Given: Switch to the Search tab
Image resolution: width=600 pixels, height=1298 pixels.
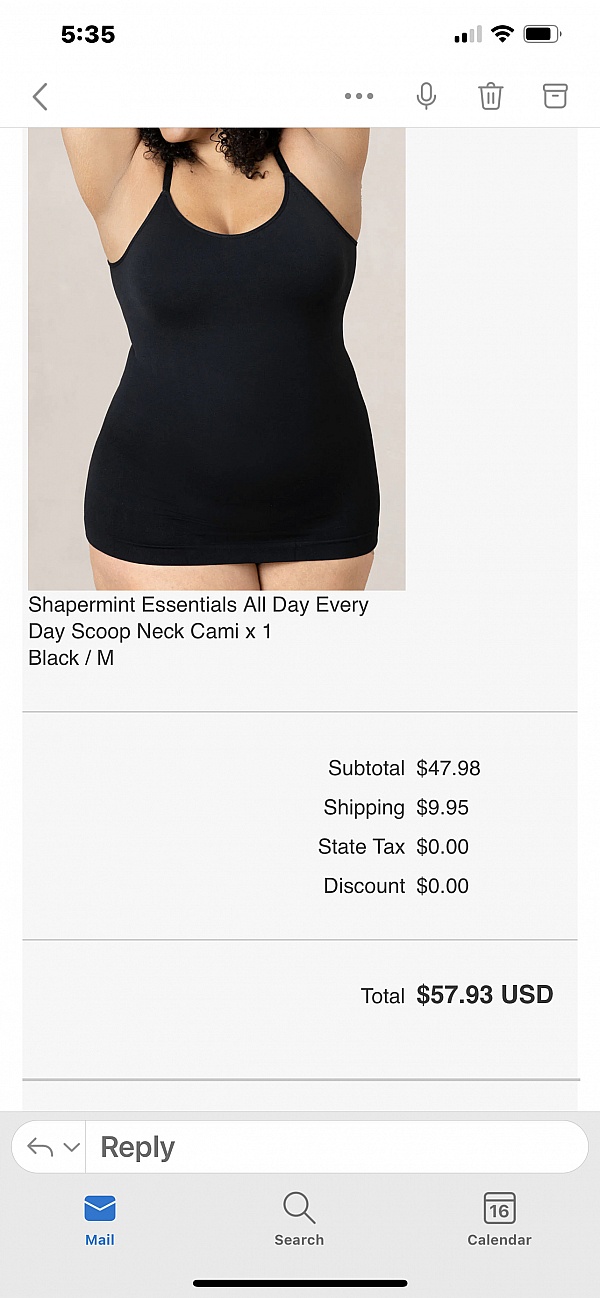Looking at the screenshot, I should tap(299, 1219).
